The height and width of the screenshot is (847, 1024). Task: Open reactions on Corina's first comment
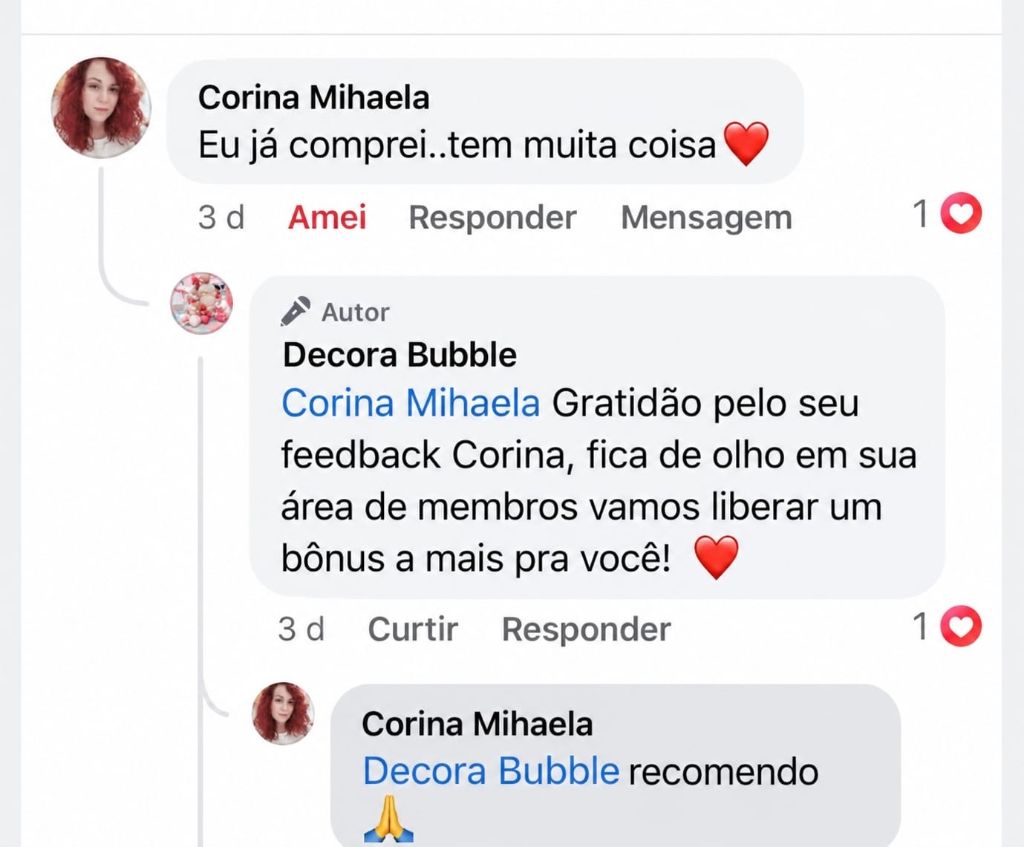click(x=947, y=214)
